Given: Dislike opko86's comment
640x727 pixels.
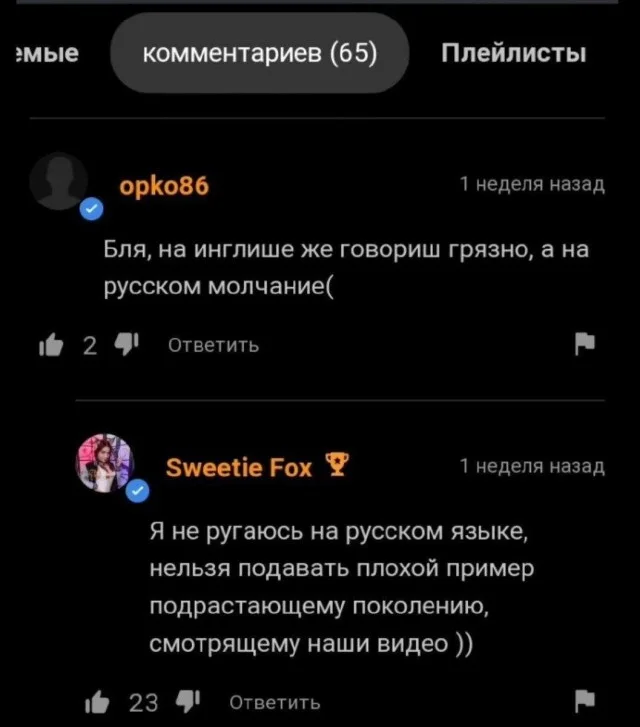Looking at the screenshot, I should coord(124,346).
